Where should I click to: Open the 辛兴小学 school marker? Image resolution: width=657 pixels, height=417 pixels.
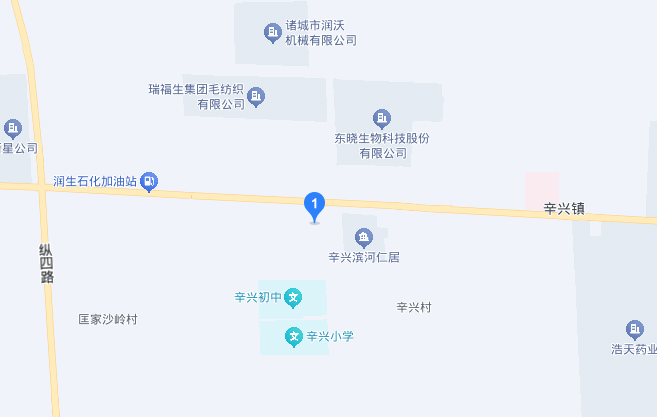pyautogui.click(x=294, y=336)
